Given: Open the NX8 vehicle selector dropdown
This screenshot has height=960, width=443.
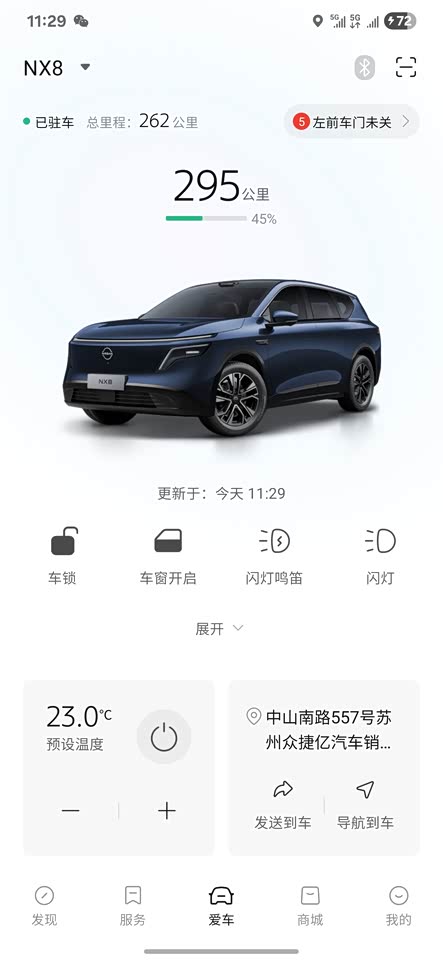Looking at the screenshot, I should (57, 68).
